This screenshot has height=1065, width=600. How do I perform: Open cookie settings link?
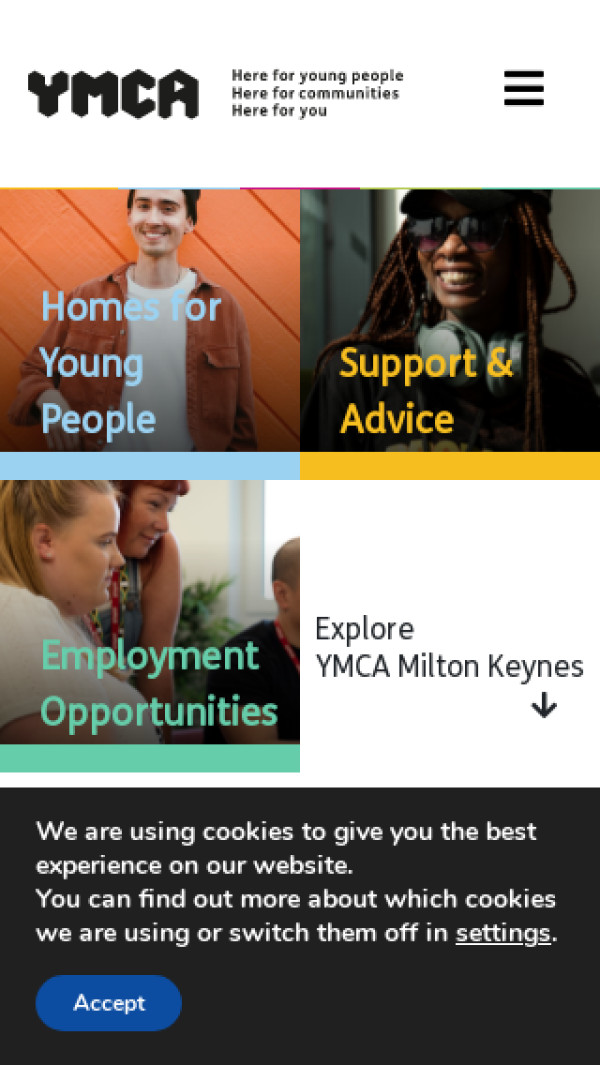(503, 933)
